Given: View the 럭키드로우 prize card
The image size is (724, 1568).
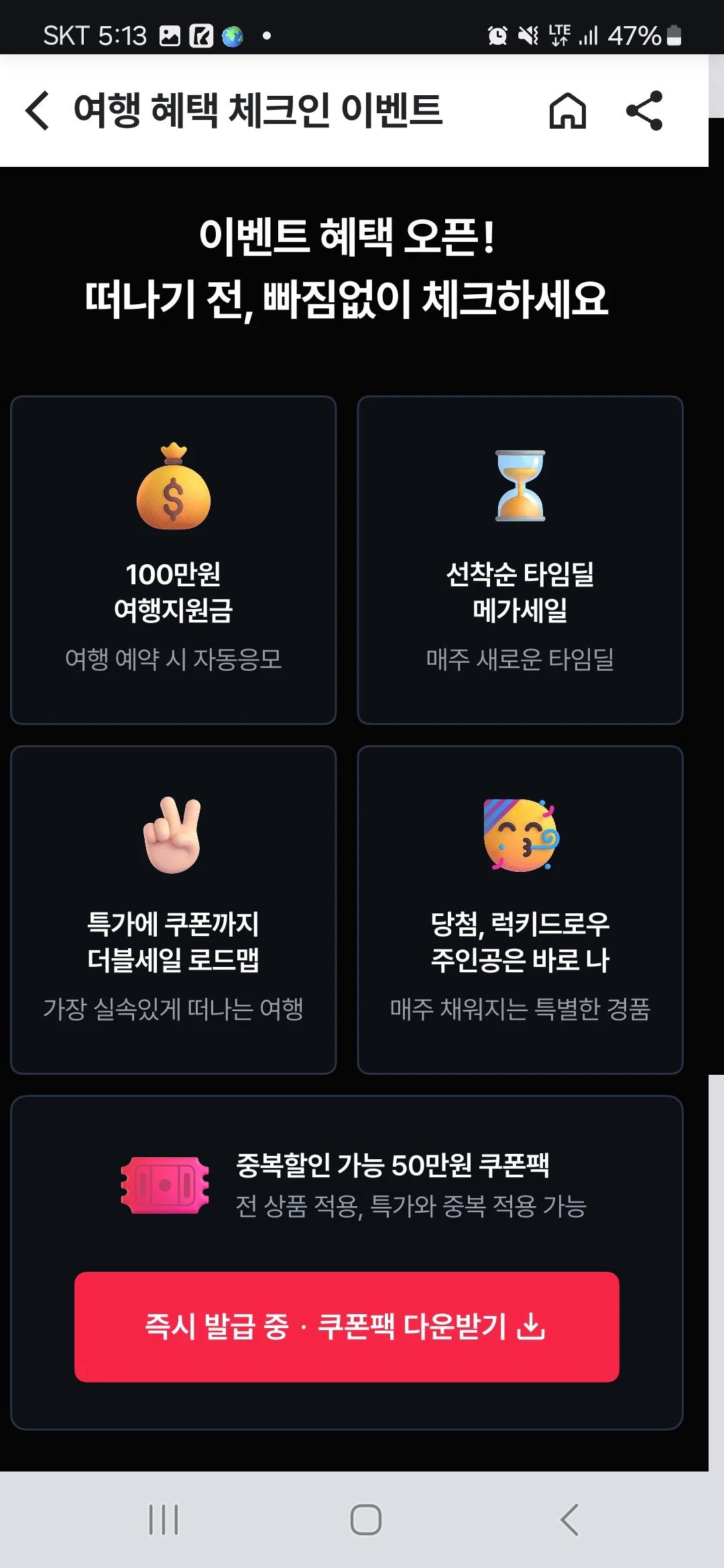Looking at the screenshot, I should pyautogui.click(x=520, y=909).
